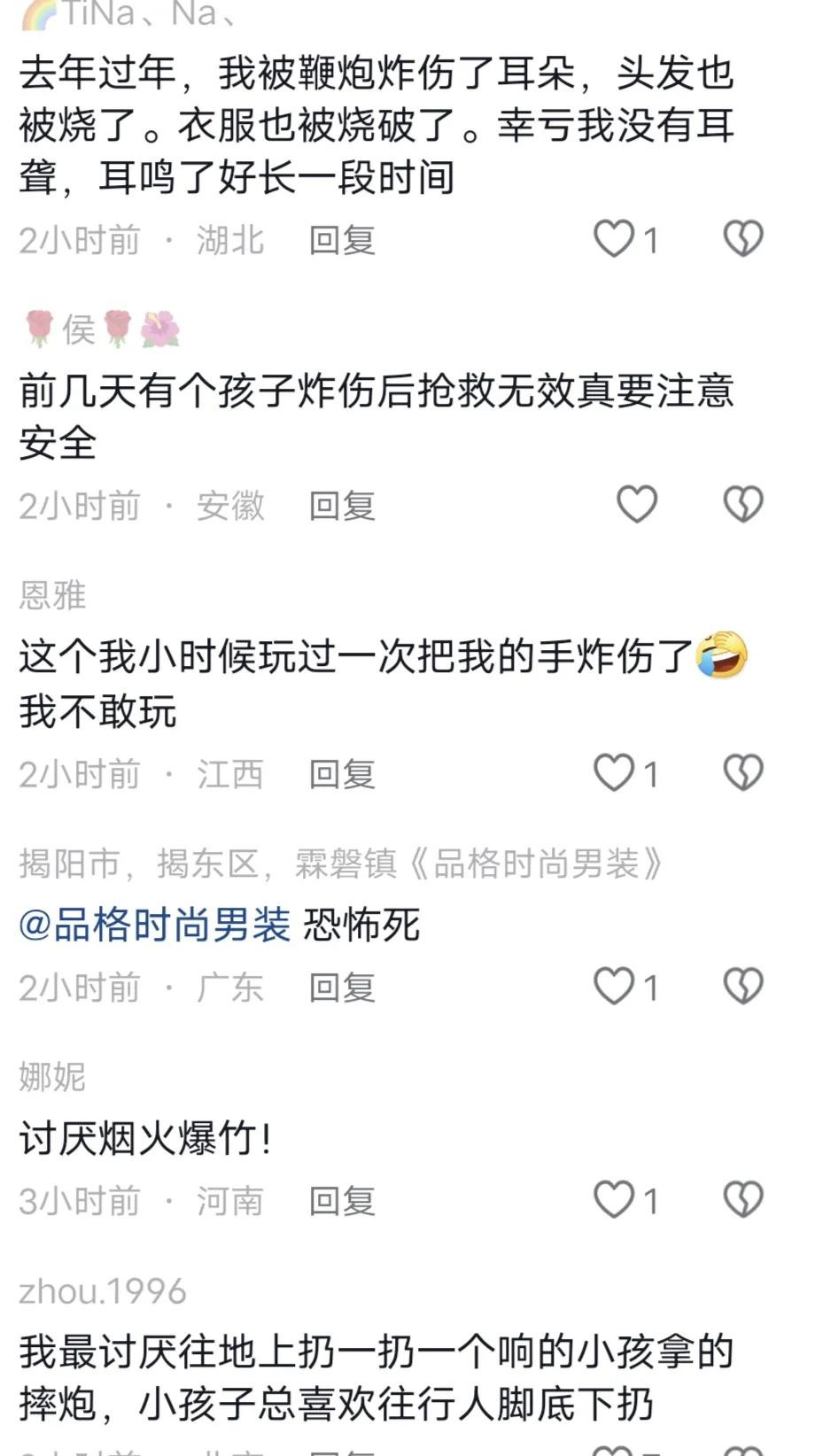Like 娜妮's comment from Henan
The height and width of the screenshot is (1456, 815).
tap(614, 1200)
